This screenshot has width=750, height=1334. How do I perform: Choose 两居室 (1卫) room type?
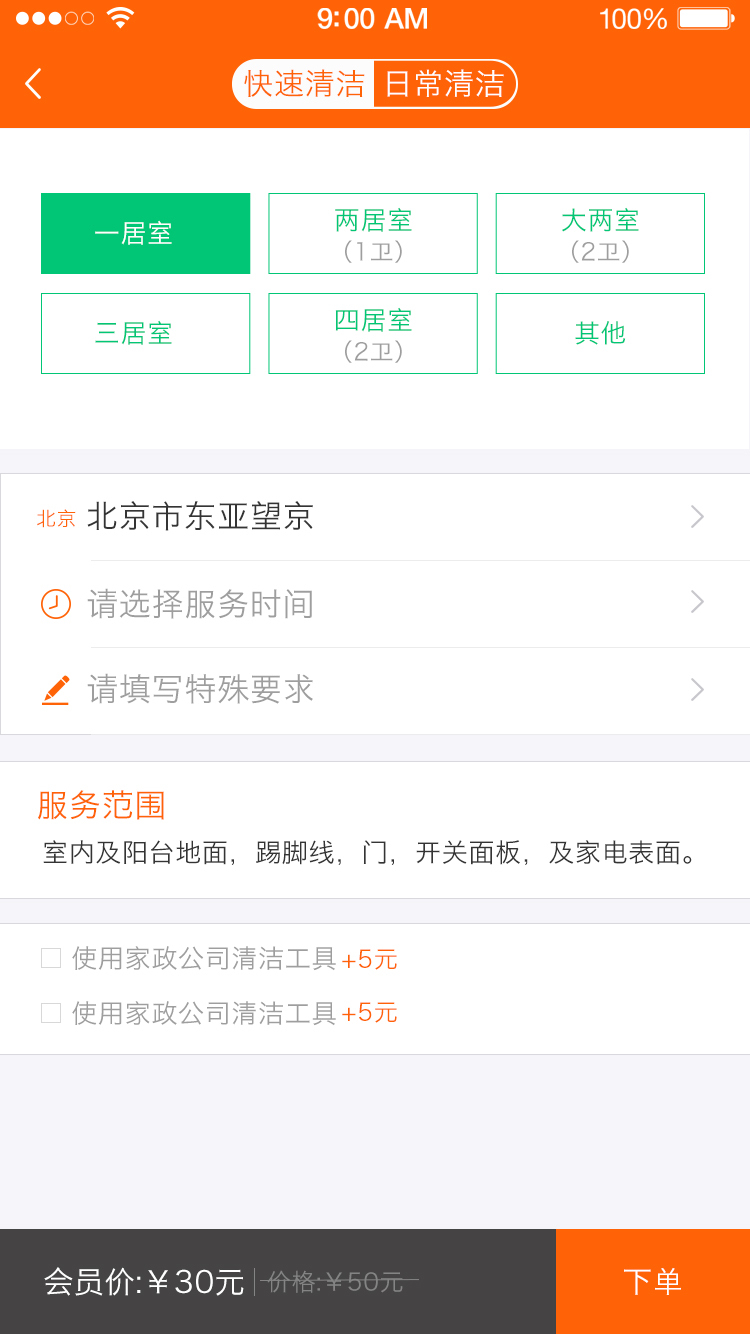pyautogui.click(x=373, y=233)
